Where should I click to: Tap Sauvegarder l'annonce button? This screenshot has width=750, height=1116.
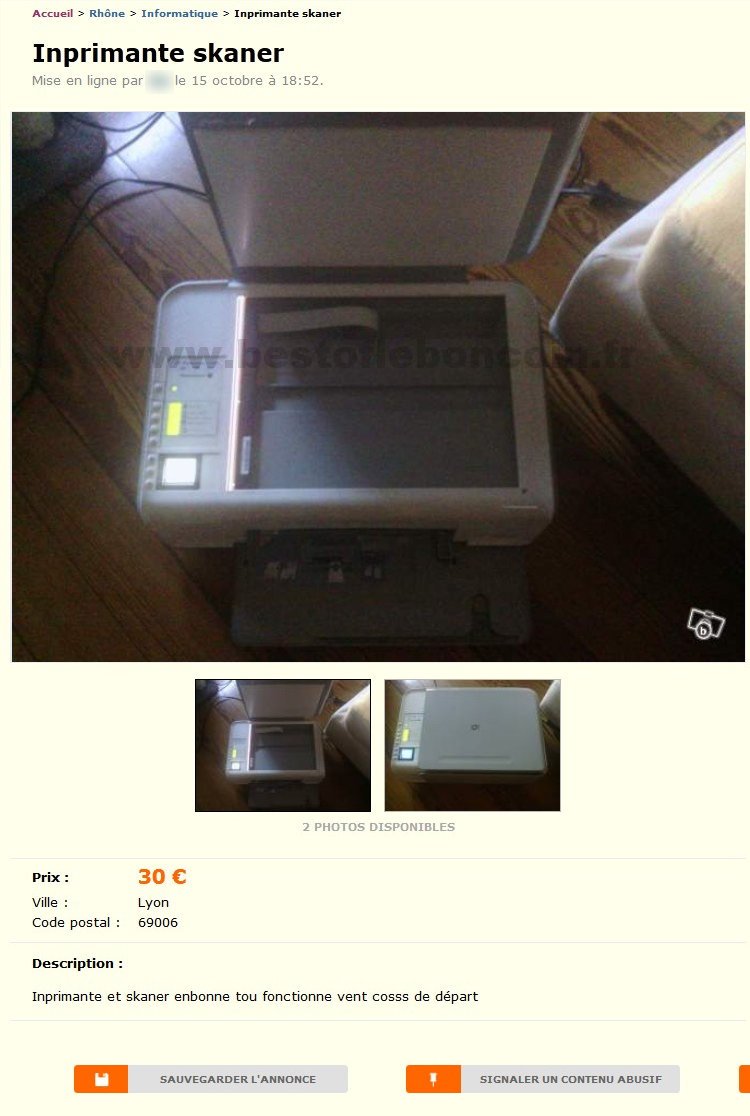pyautogui.click(x=211, y=1079)
